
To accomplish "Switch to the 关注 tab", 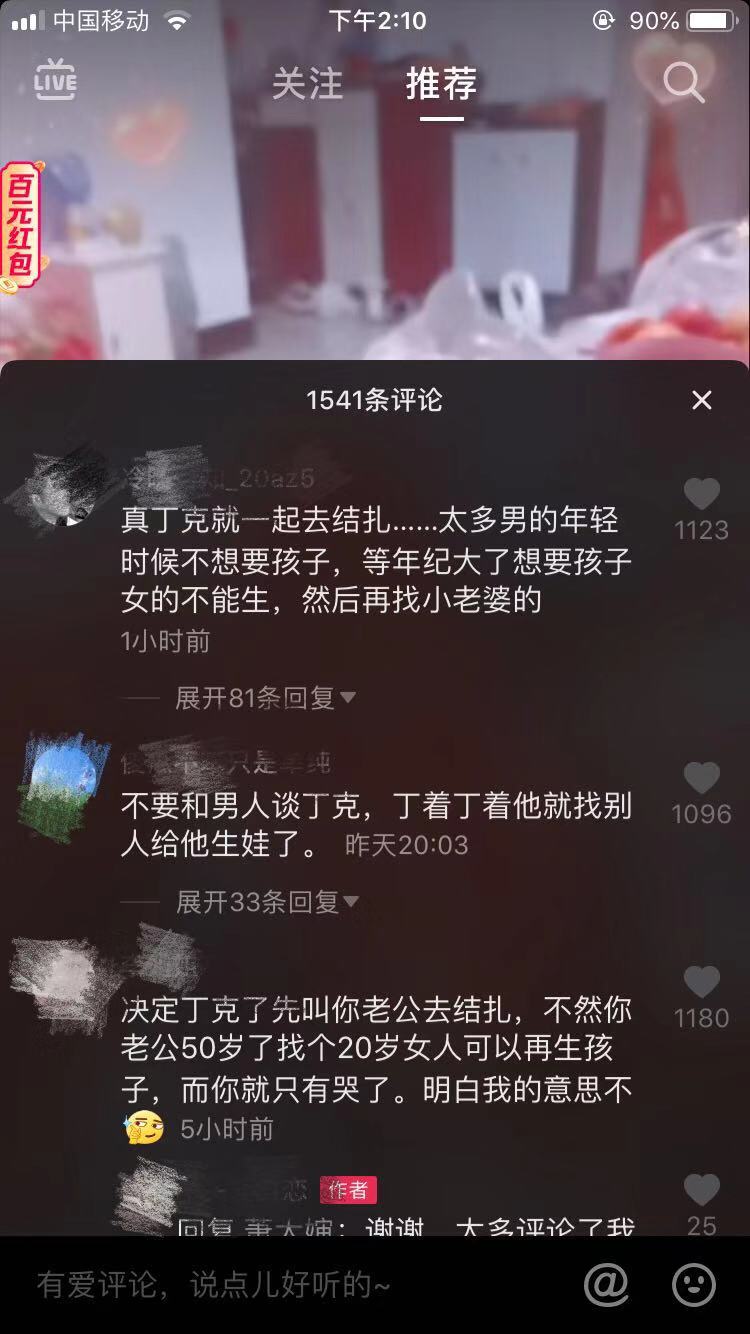I will tap(307, 84).
